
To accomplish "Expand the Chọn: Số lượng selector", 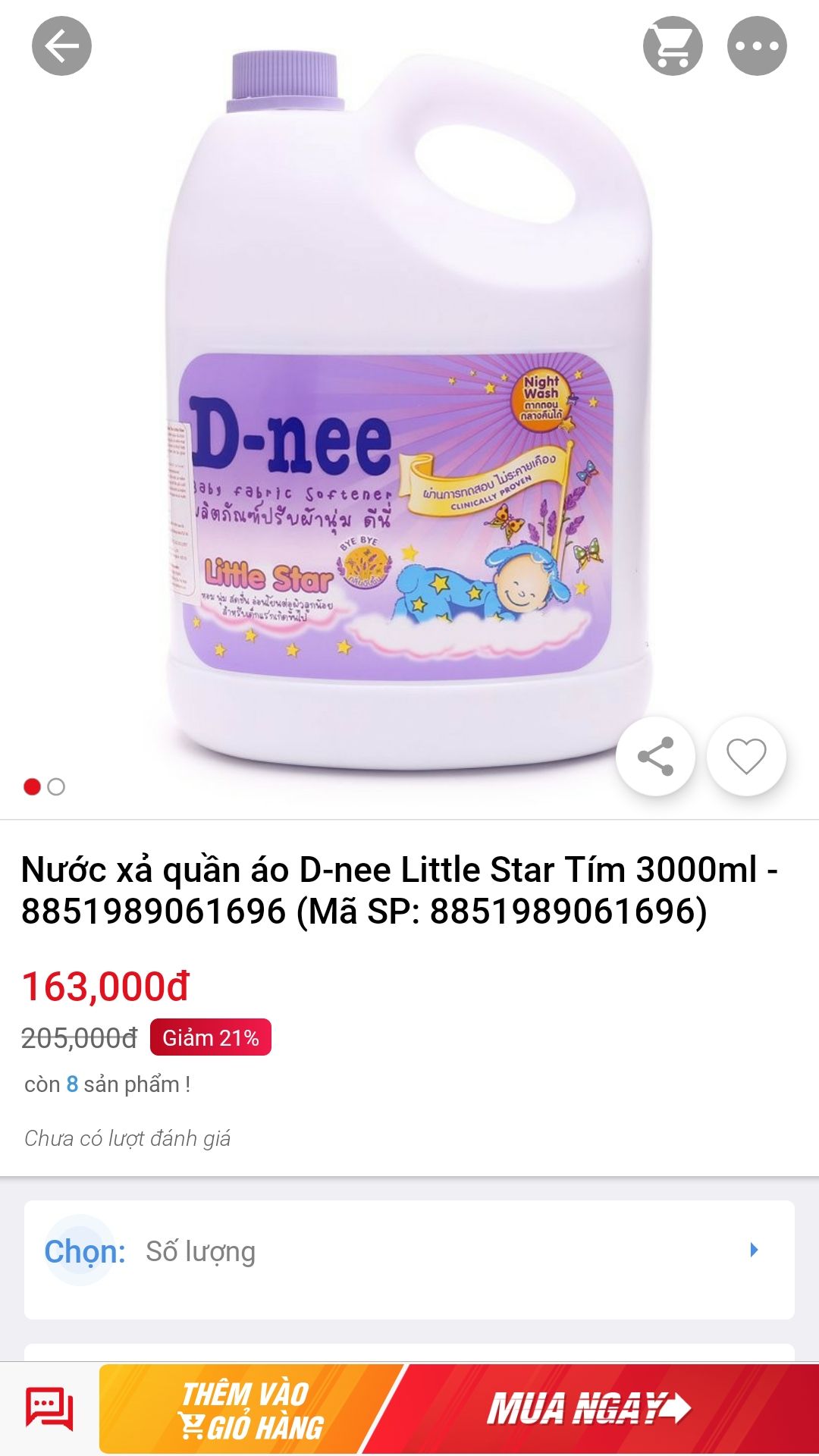I will (409, 1251).
